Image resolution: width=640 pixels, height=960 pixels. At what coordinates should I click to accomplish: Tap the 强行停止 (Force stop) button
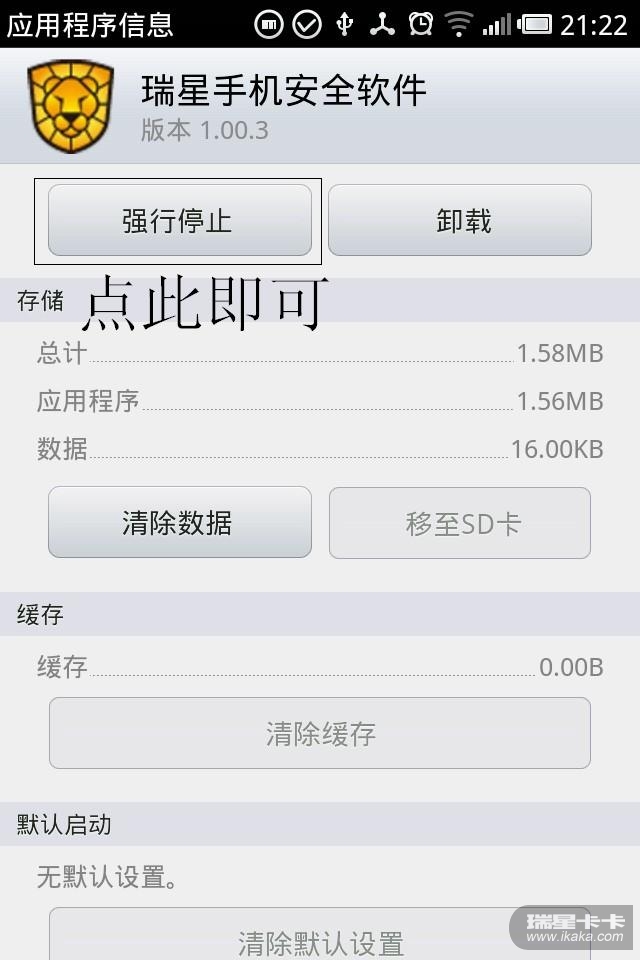coord(179,220)
